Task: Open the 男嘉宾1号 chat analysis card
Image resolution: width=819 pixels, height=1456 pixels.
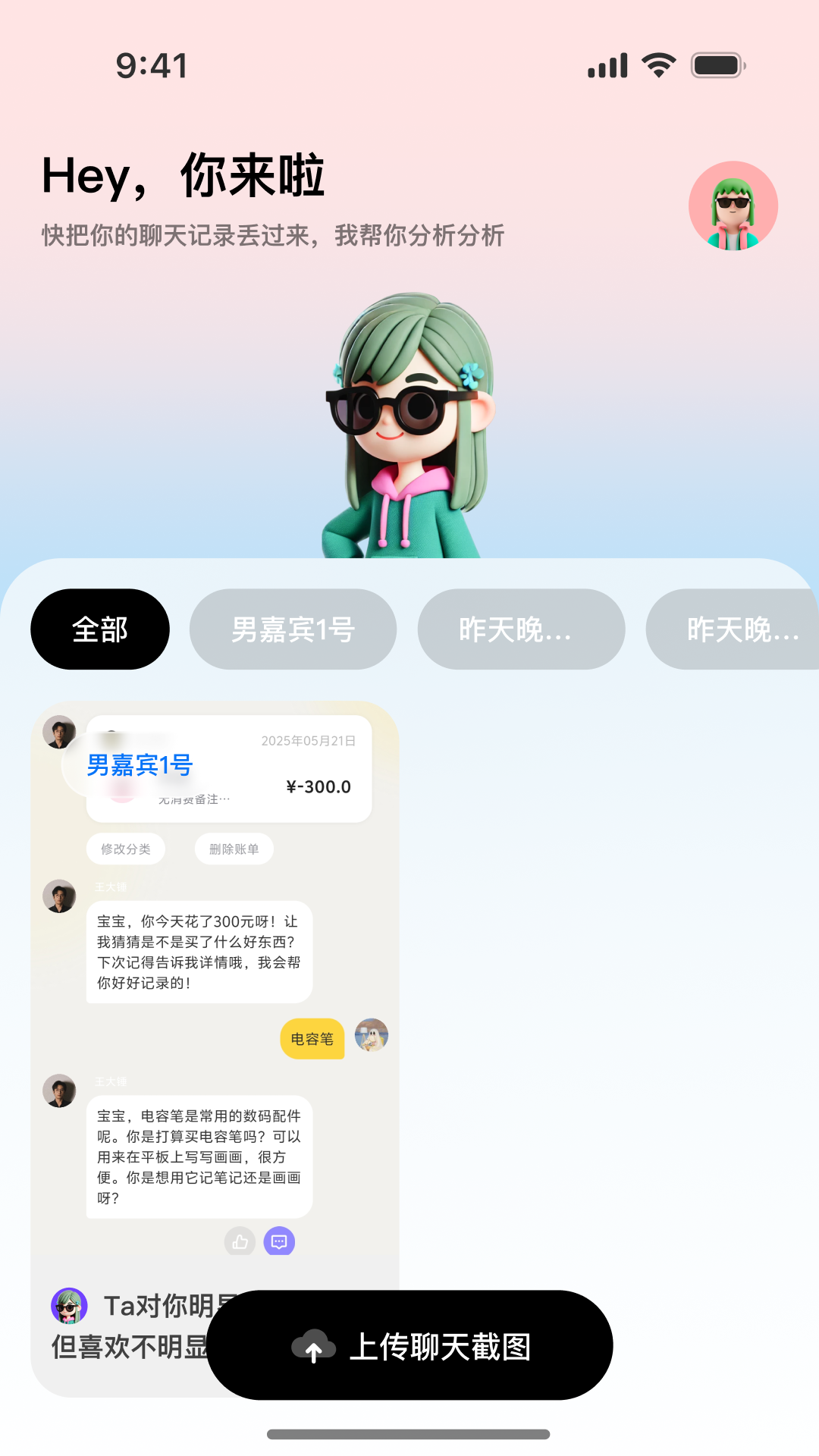Action: point(215,986)
